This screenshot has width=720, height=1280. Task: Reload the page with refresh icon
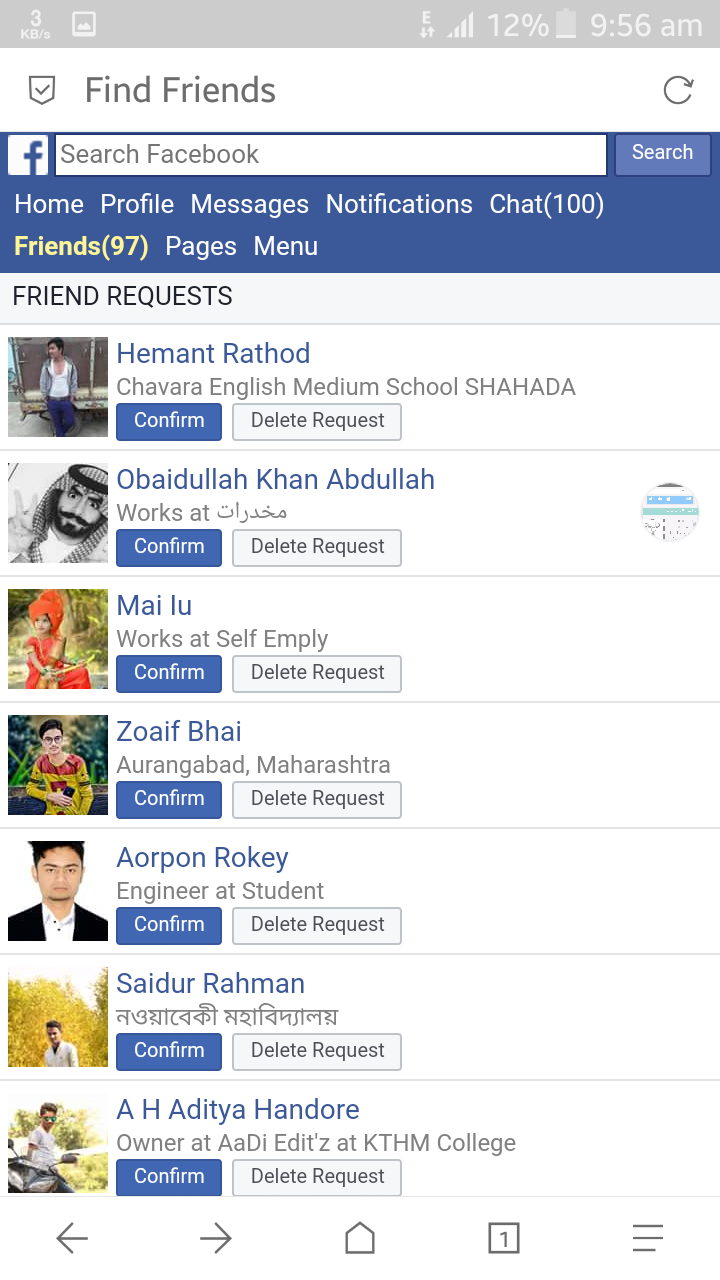pos(678,90)
